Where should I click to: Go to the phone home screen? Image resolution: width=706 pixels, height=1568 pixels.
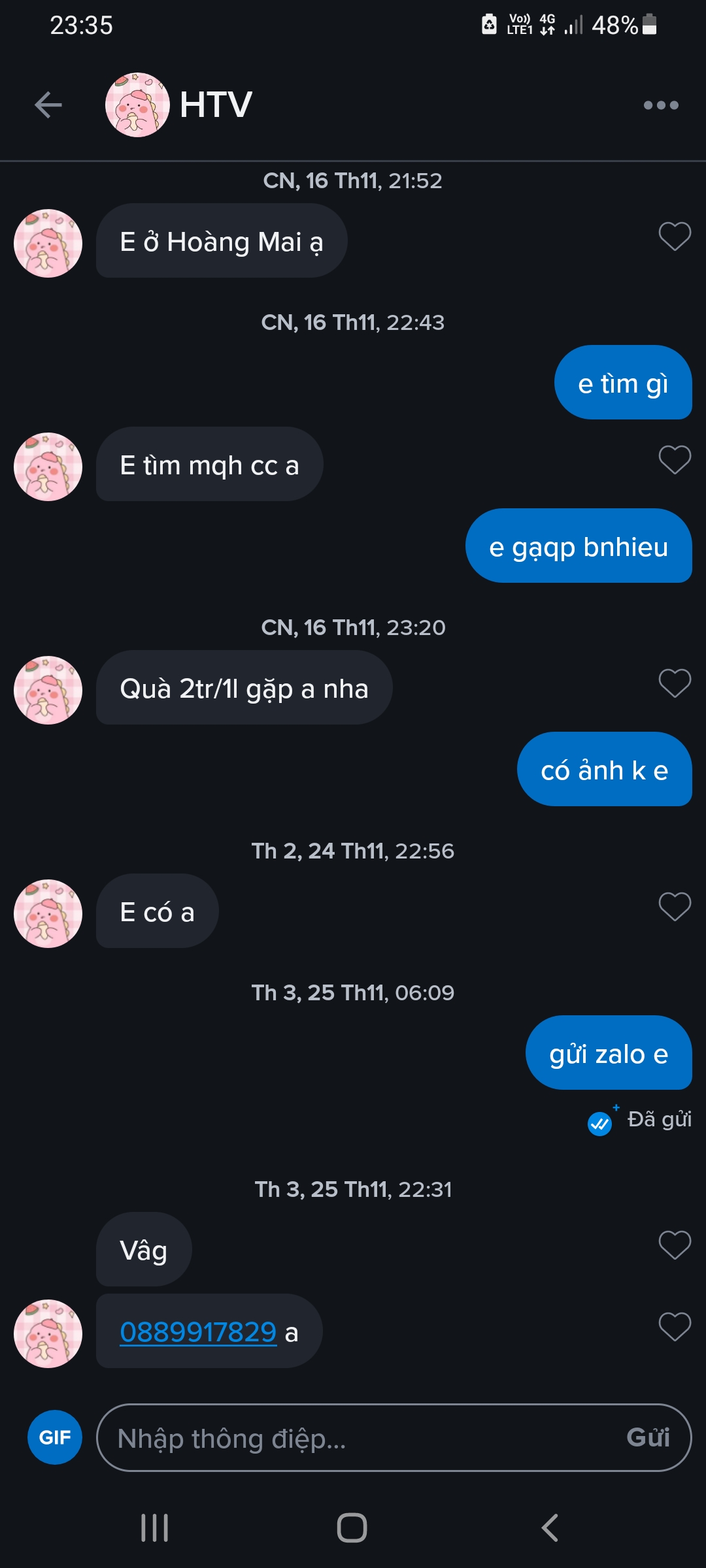352,1528
